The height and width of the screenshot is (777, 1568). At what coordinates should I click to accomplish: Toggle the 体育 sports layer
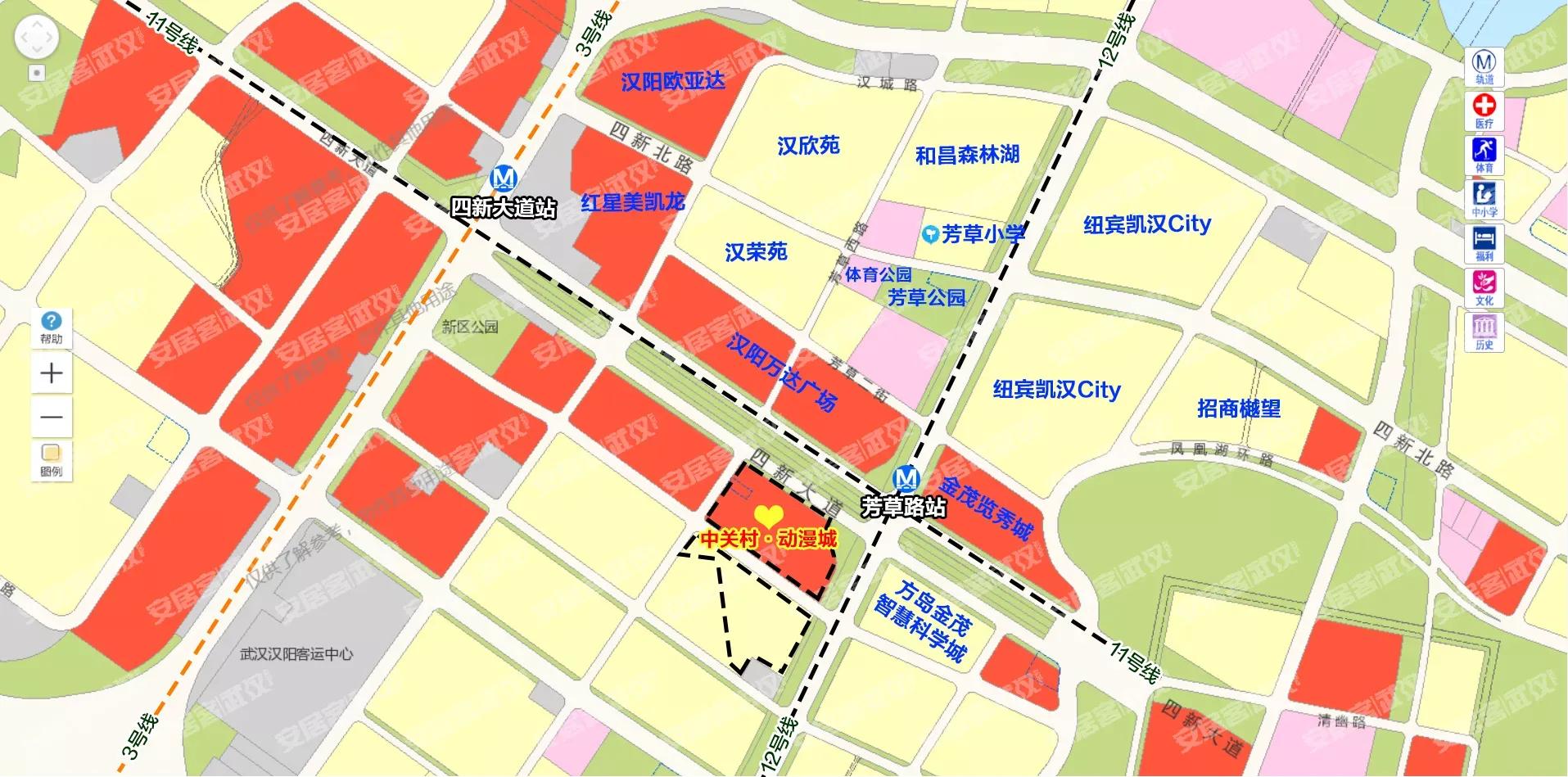pos(1484,155)
